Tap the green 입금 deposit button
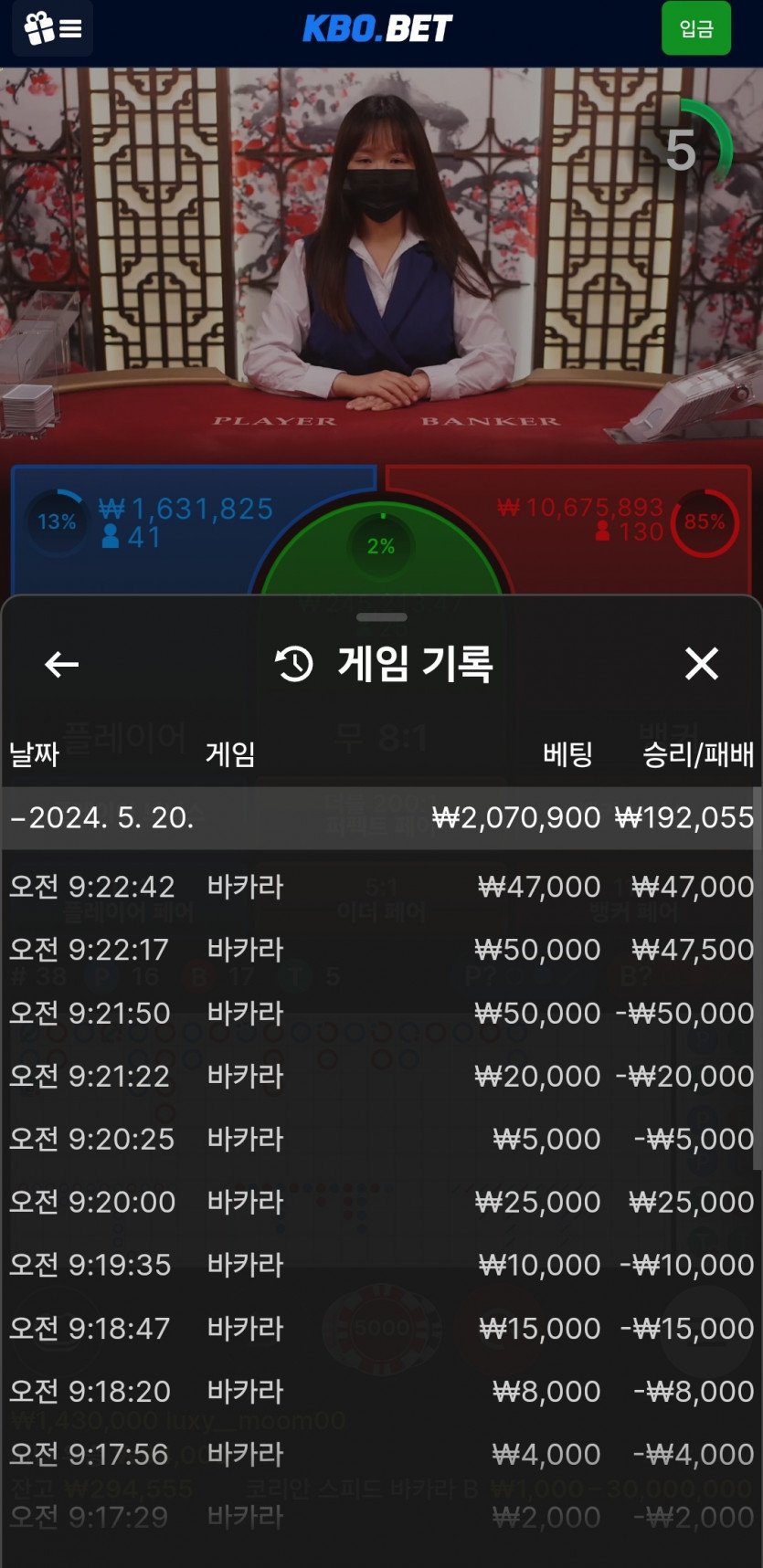The height and width of the screenshot is (1568, 763). 695,29
